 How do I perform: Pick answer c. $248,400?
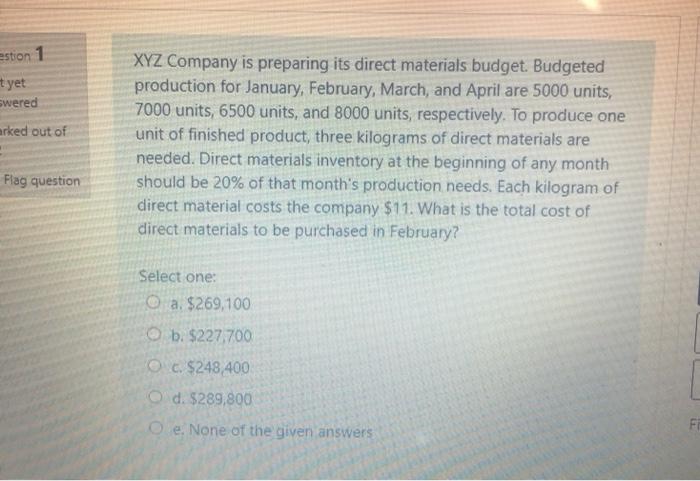pos(154,368)
